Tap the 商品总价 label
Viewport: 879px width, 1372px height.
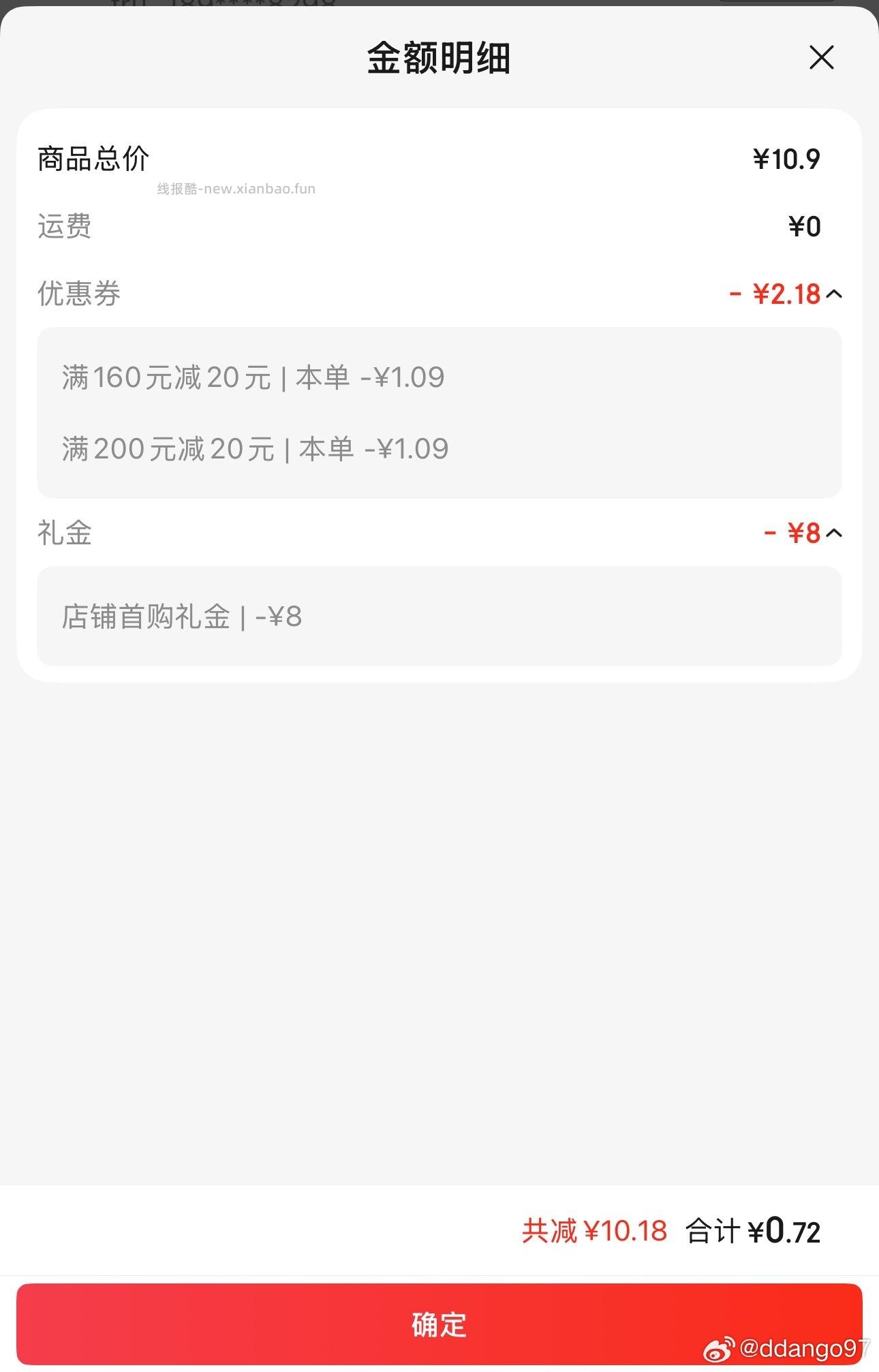tap(93, 157)
